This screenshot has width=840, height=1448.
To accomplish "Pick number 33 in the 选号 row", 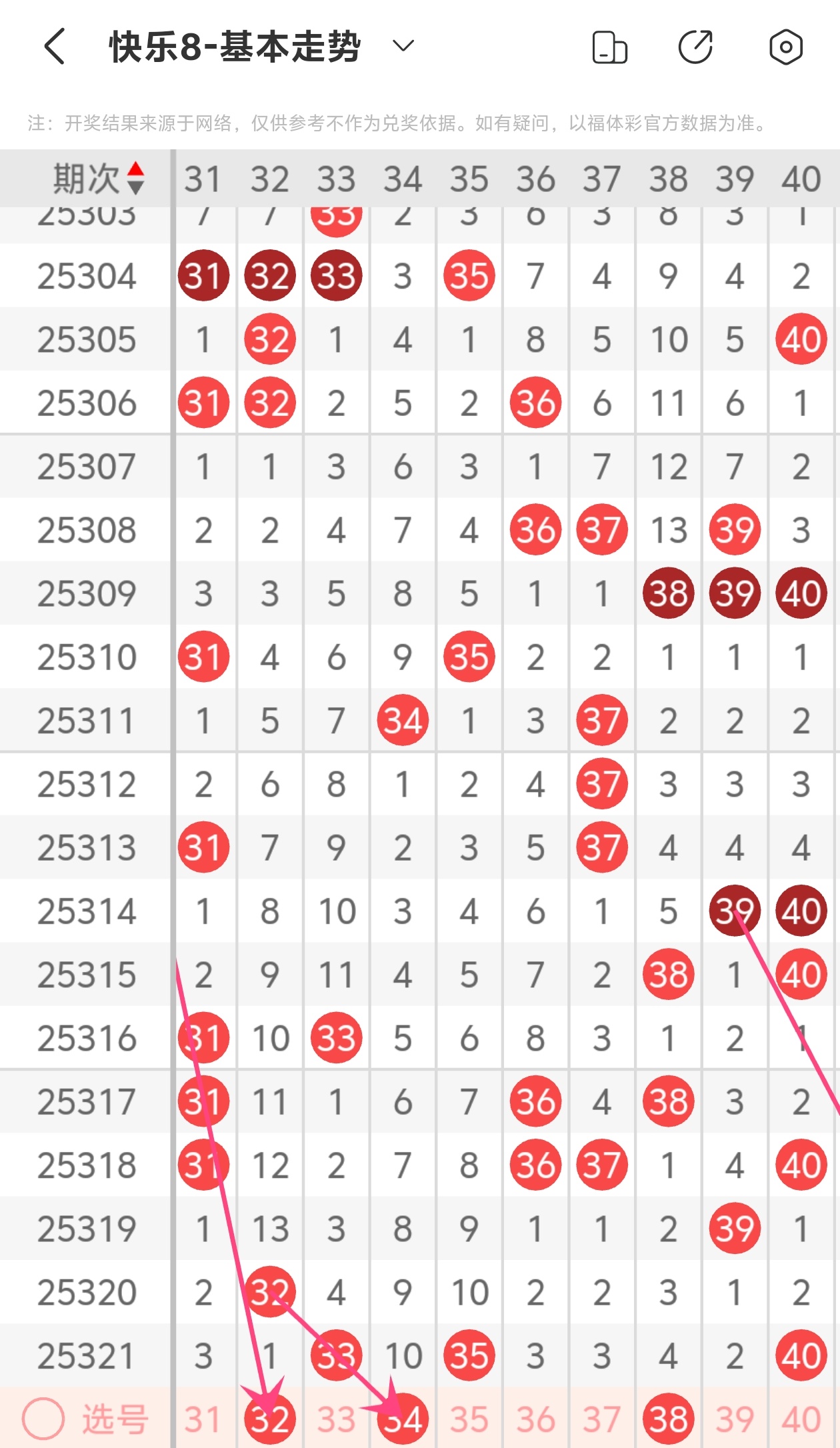I will 336,1419.
